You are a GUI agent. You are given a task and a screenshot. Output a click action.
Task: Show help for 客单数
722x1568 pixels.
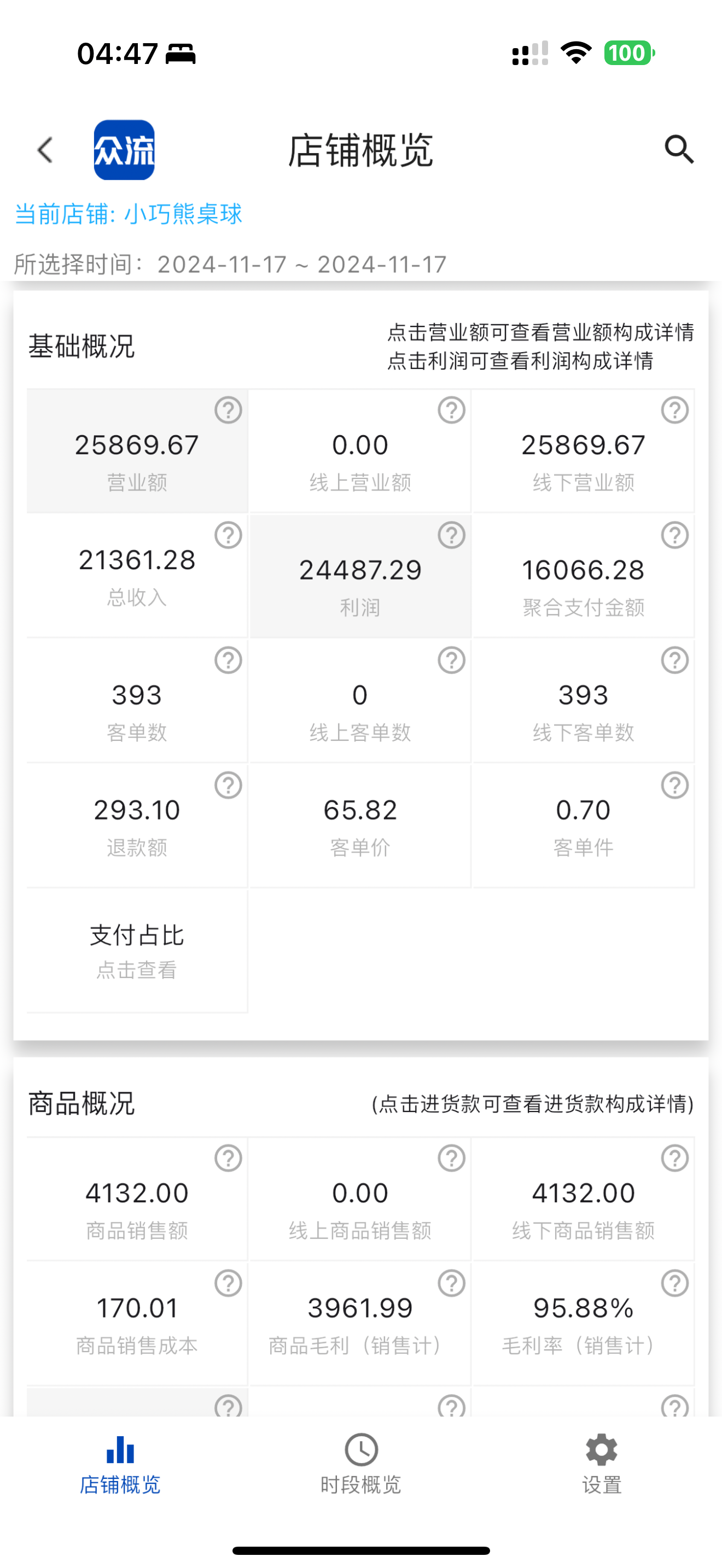point(228,660)
